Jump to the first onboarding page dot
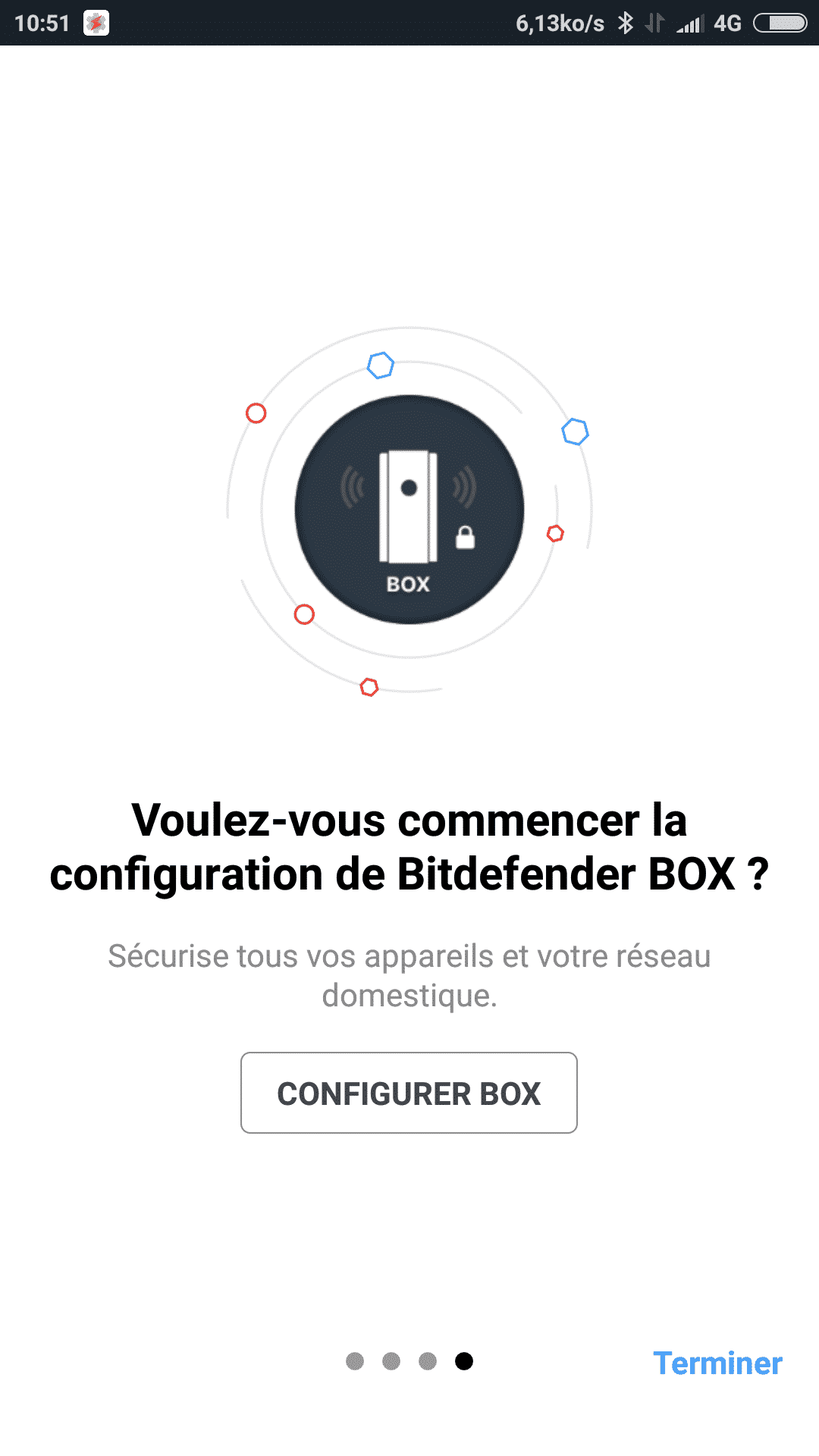Screen dimensions: 819x1456 coord(355,1361)
